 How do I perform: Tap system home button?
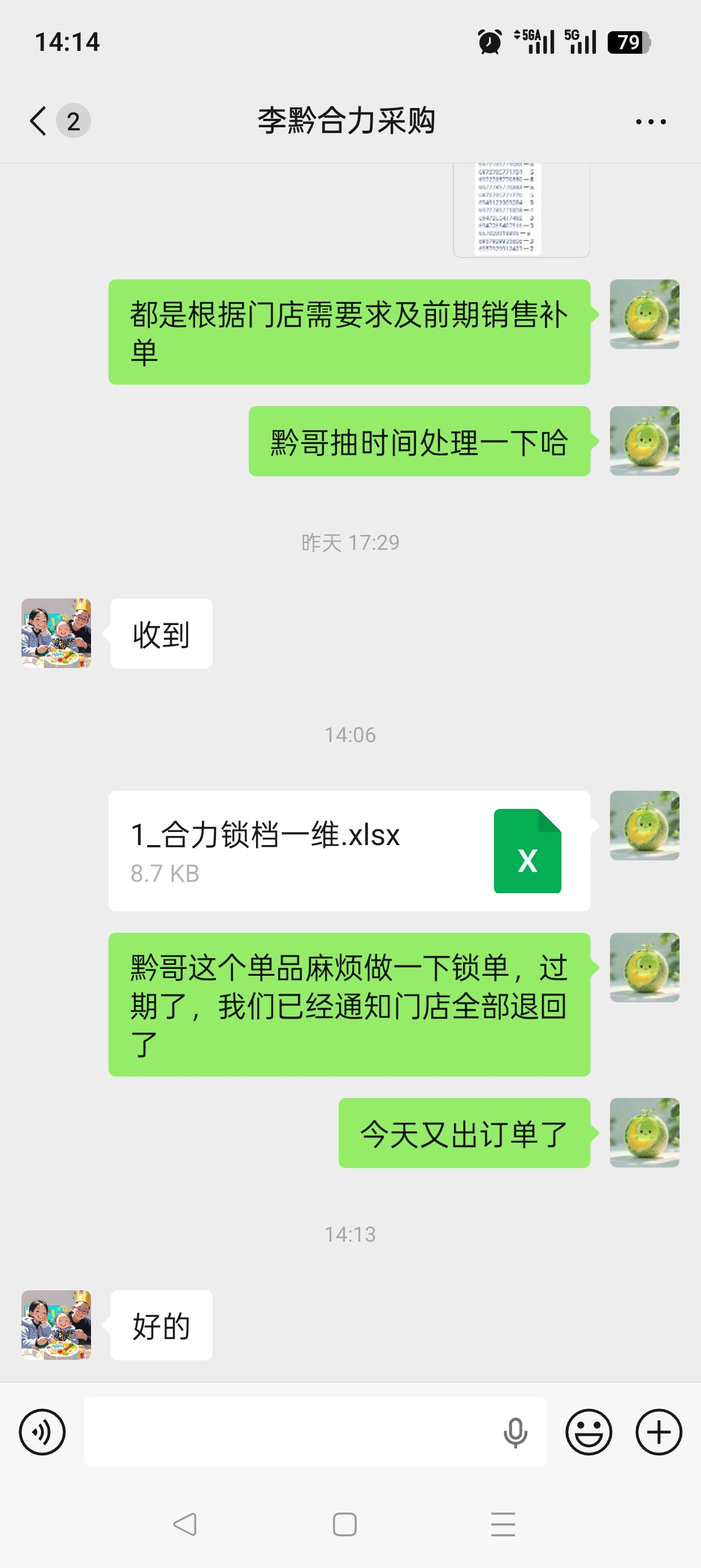pyautogui.click(x=344, y=1524)
